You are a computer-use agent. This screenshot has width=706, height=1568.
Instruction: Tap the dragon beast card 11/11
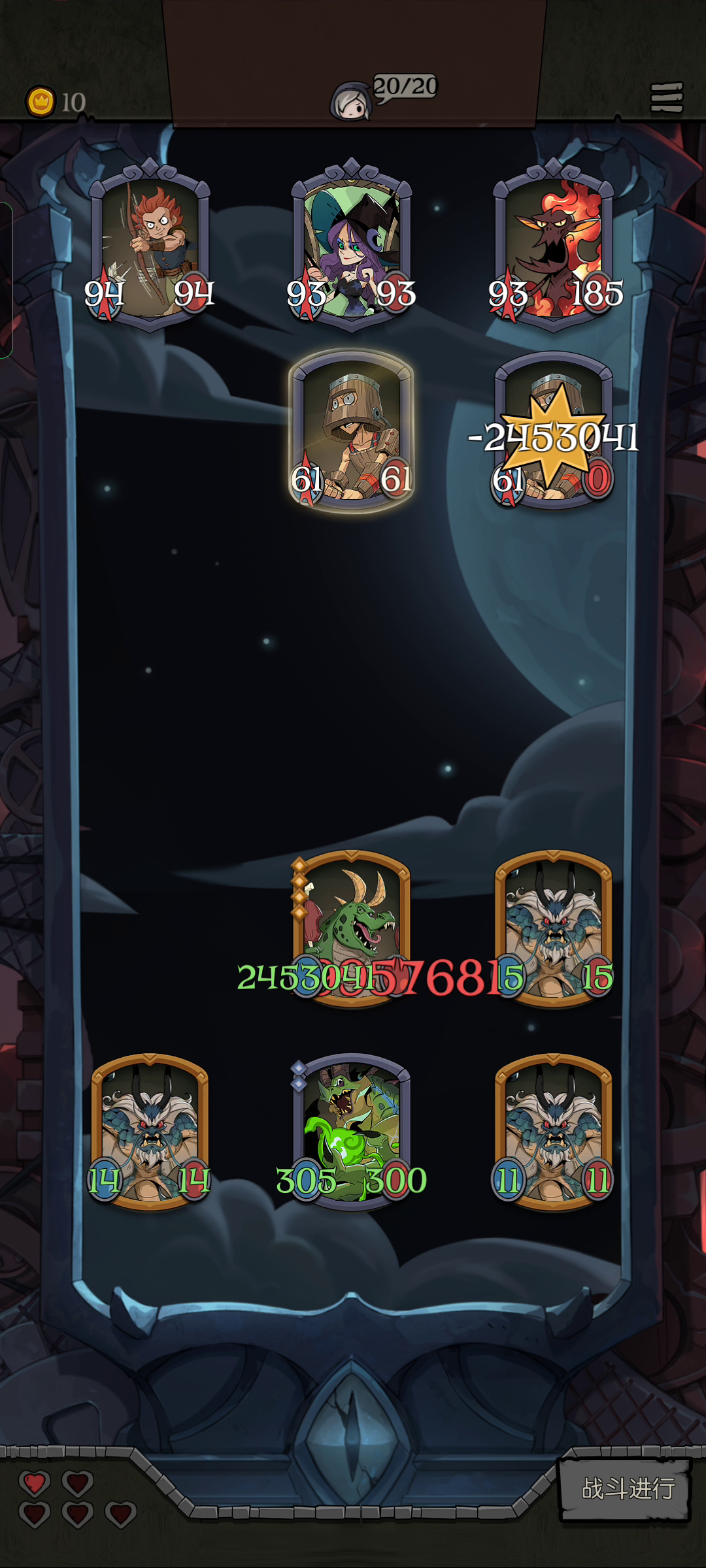[554, 1132]
